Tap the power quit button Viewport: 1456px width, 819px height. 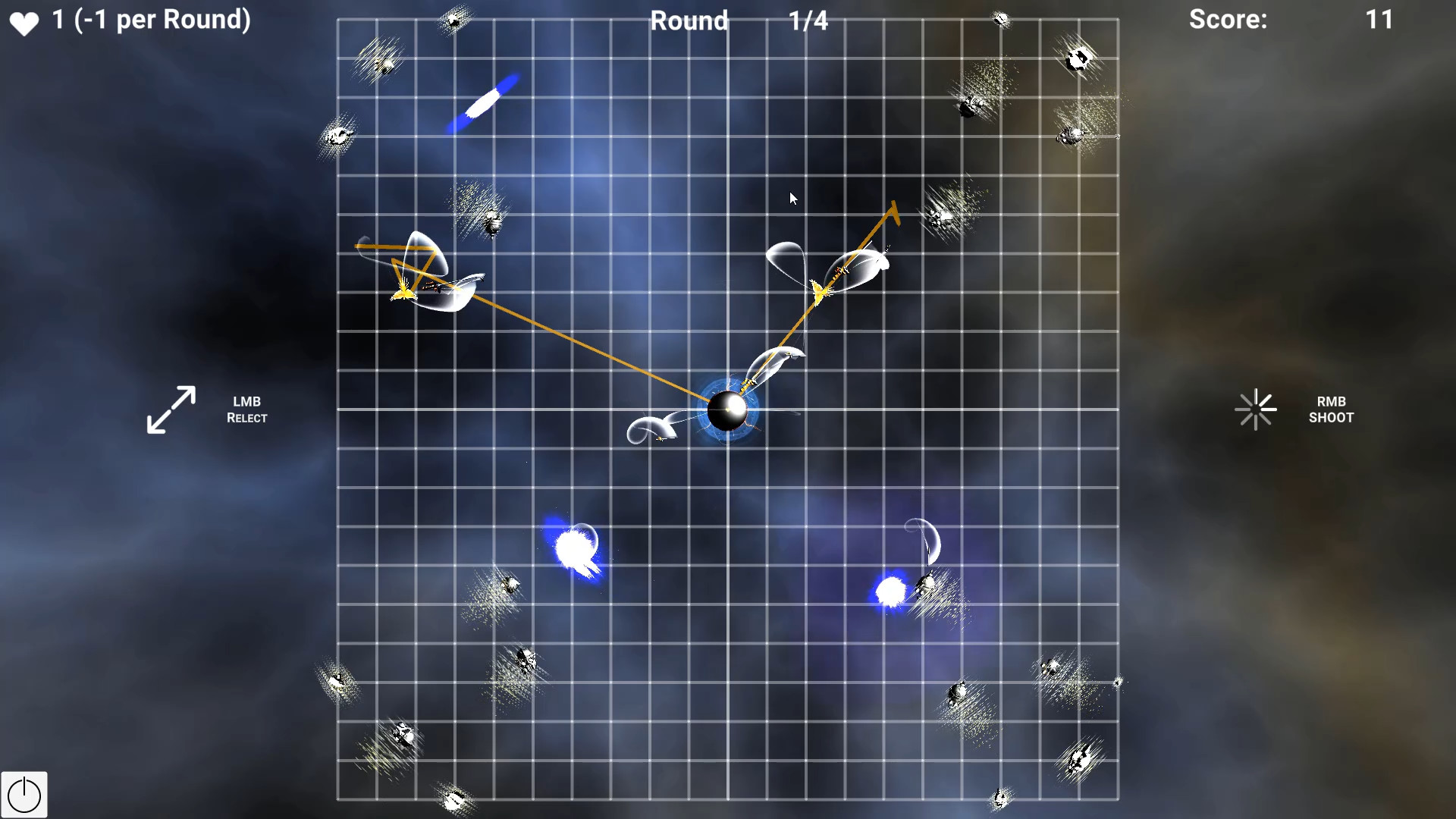pyautogui.click(x=24, y=795)
